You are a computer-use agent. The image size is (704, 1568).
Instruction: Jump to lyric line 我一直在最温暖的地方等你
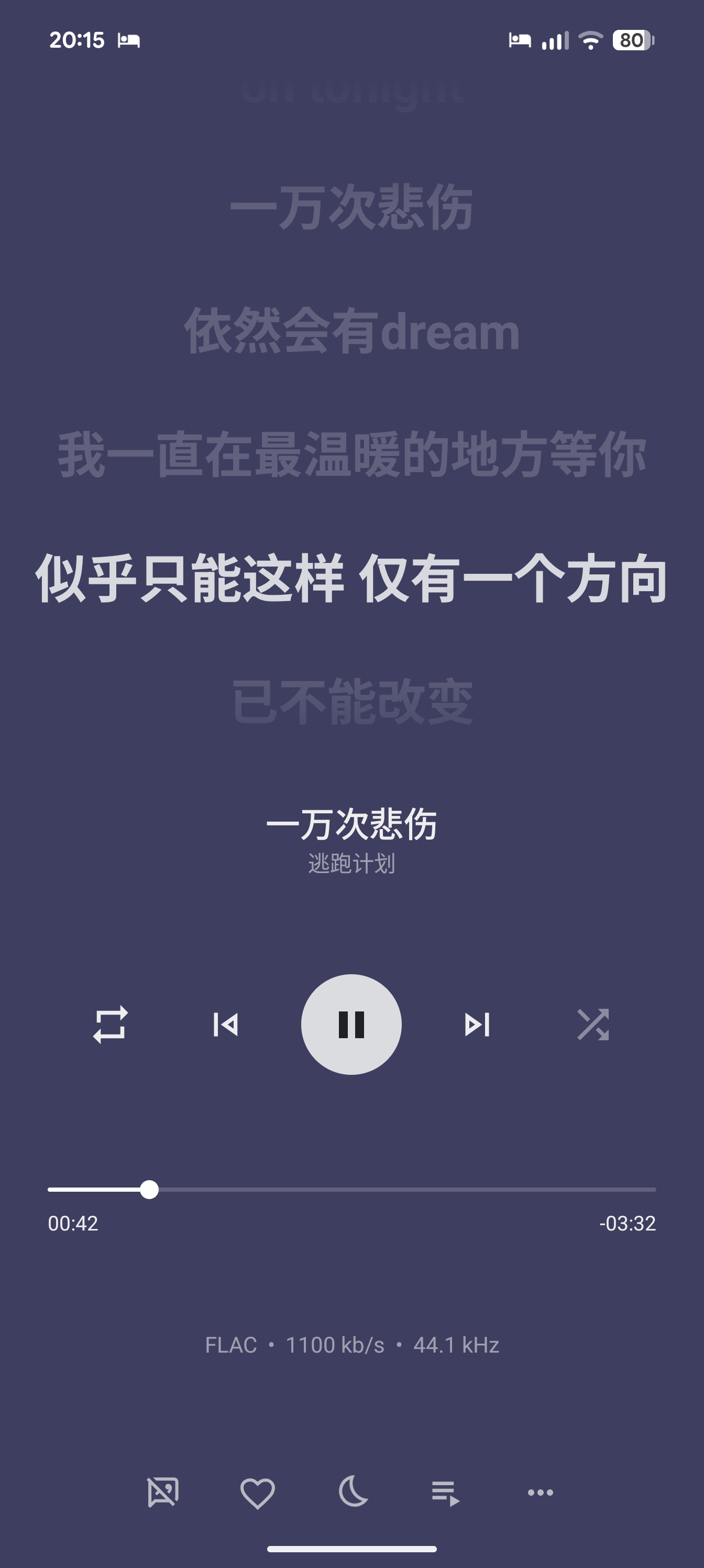click(351, 455)
